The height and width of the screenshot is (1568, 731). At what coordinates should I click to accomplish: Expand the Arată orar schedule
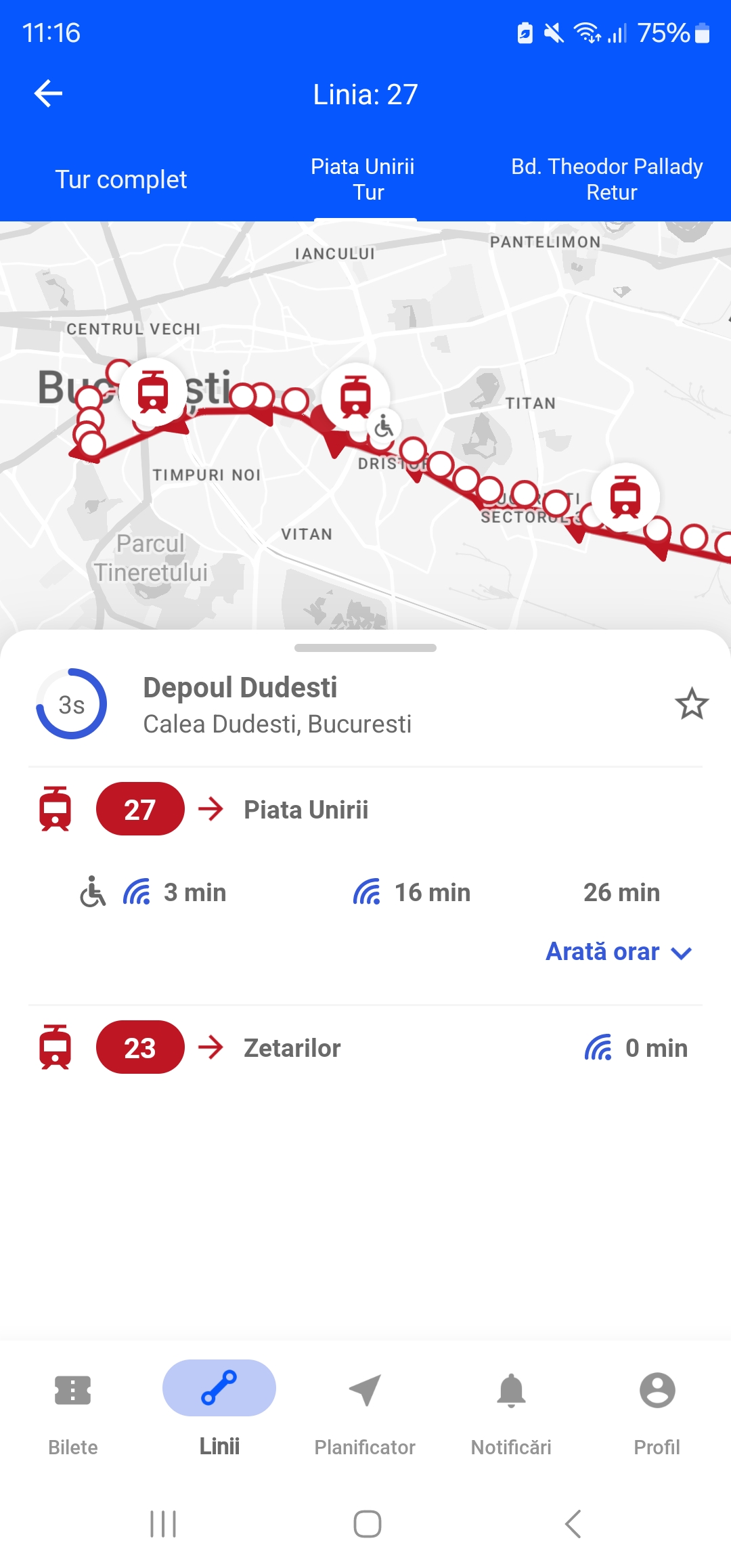[619, 952]
